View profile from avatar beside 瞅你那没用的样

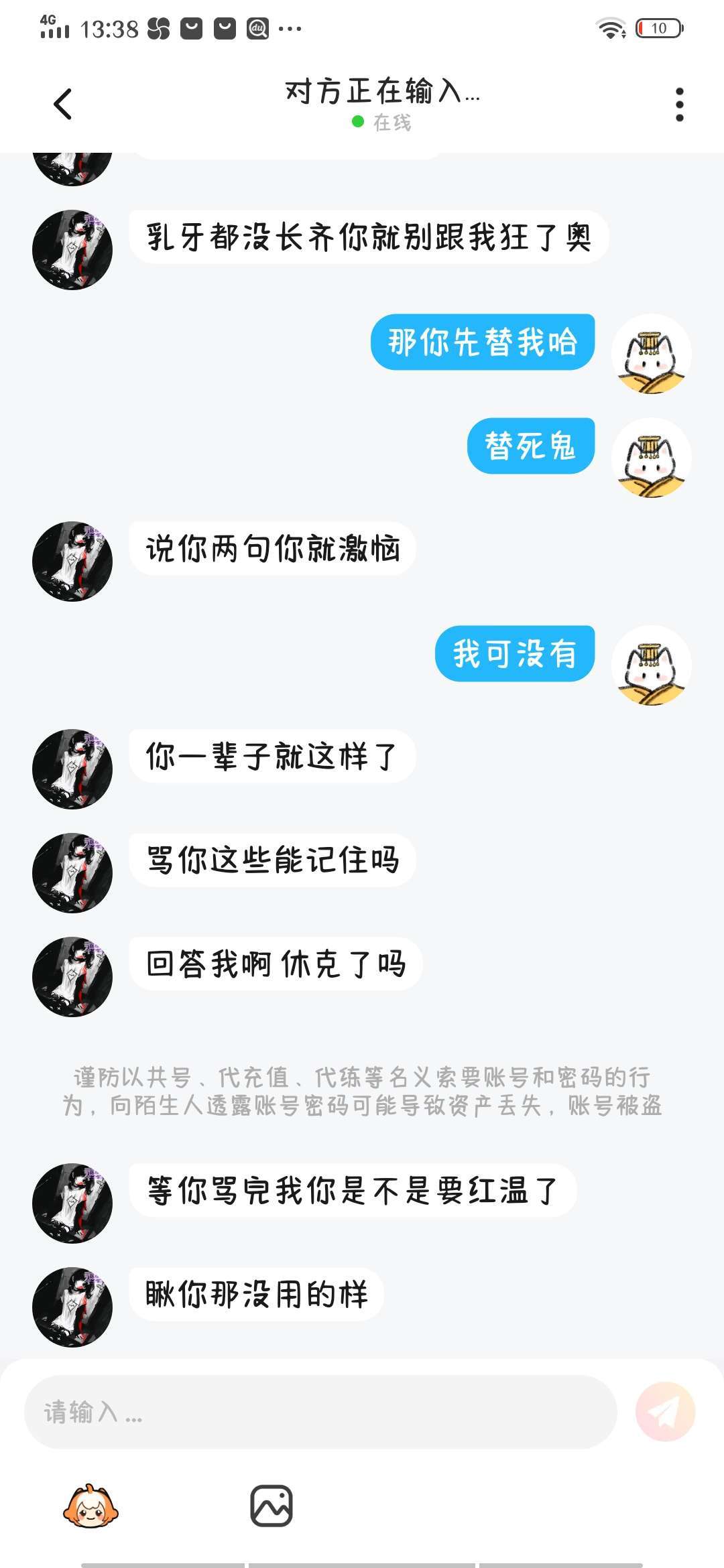coord(72,1307)
